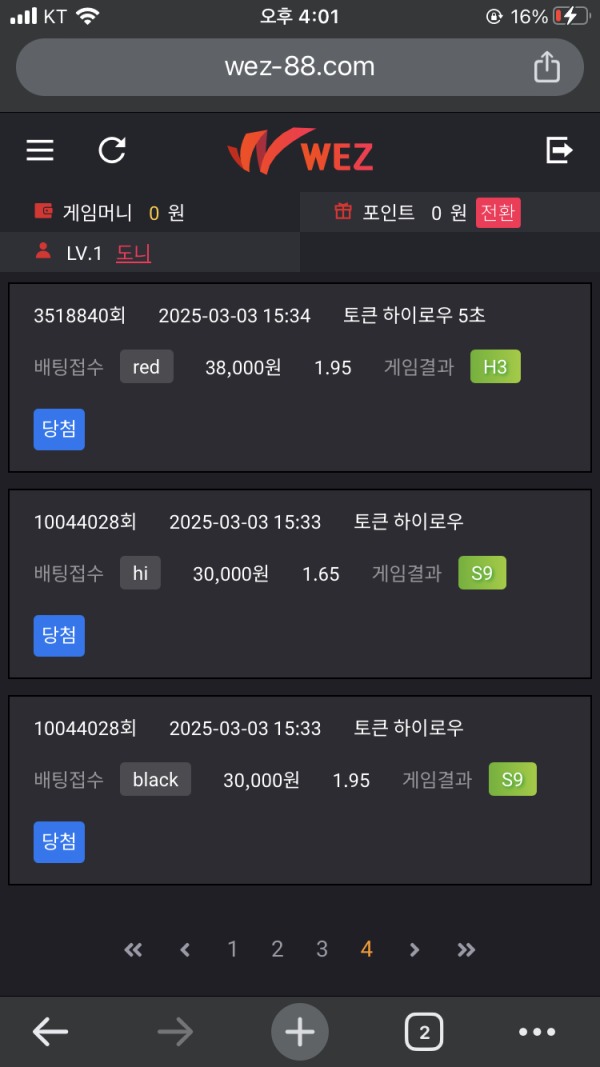Image resolution: width=600 pixels, height=1067 pixels.
Task: Go to page 3 of results
Action: (x=322, y=949)
